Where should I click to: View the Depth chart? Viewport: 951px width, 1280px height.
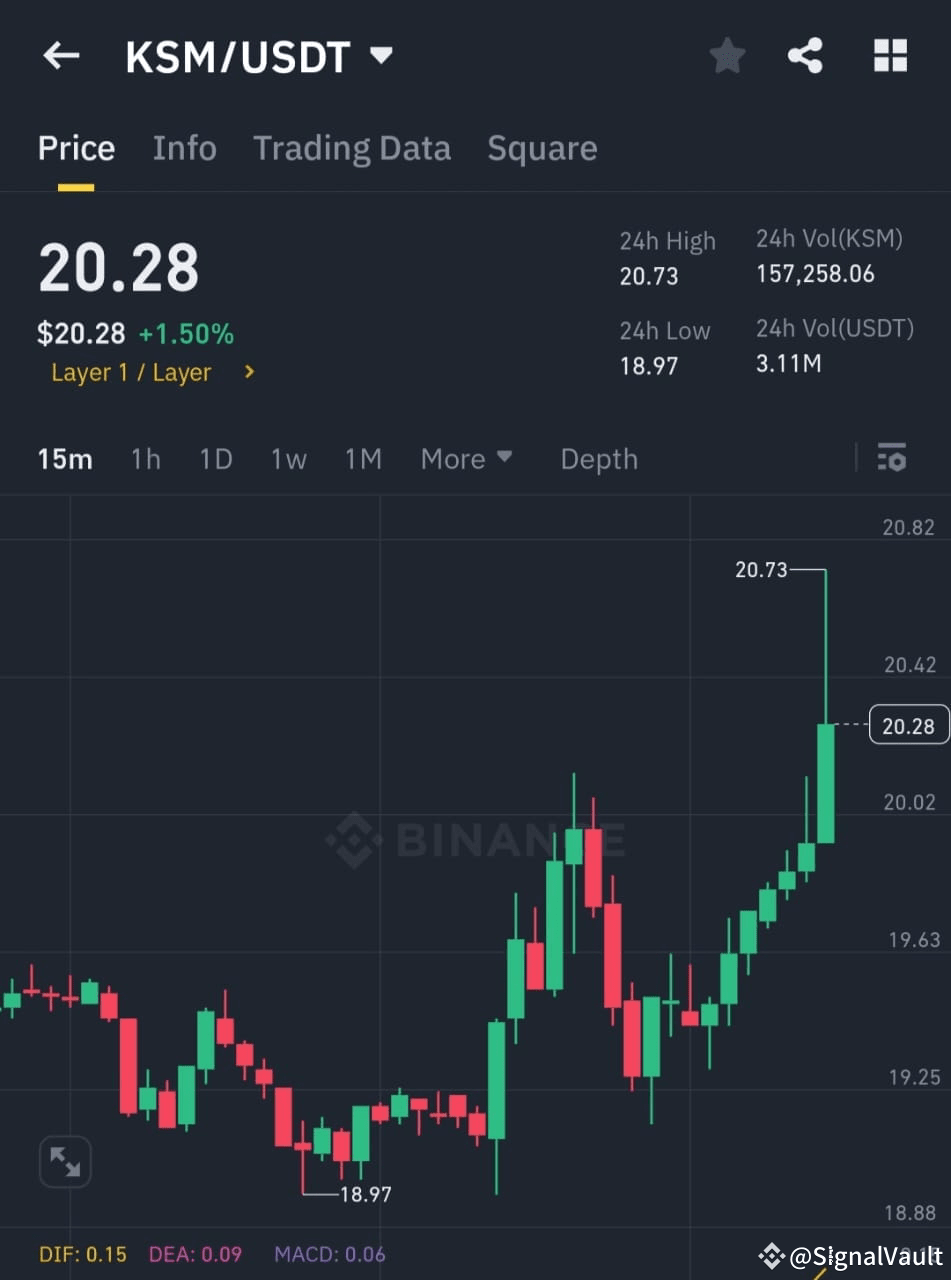click(598, 458)
